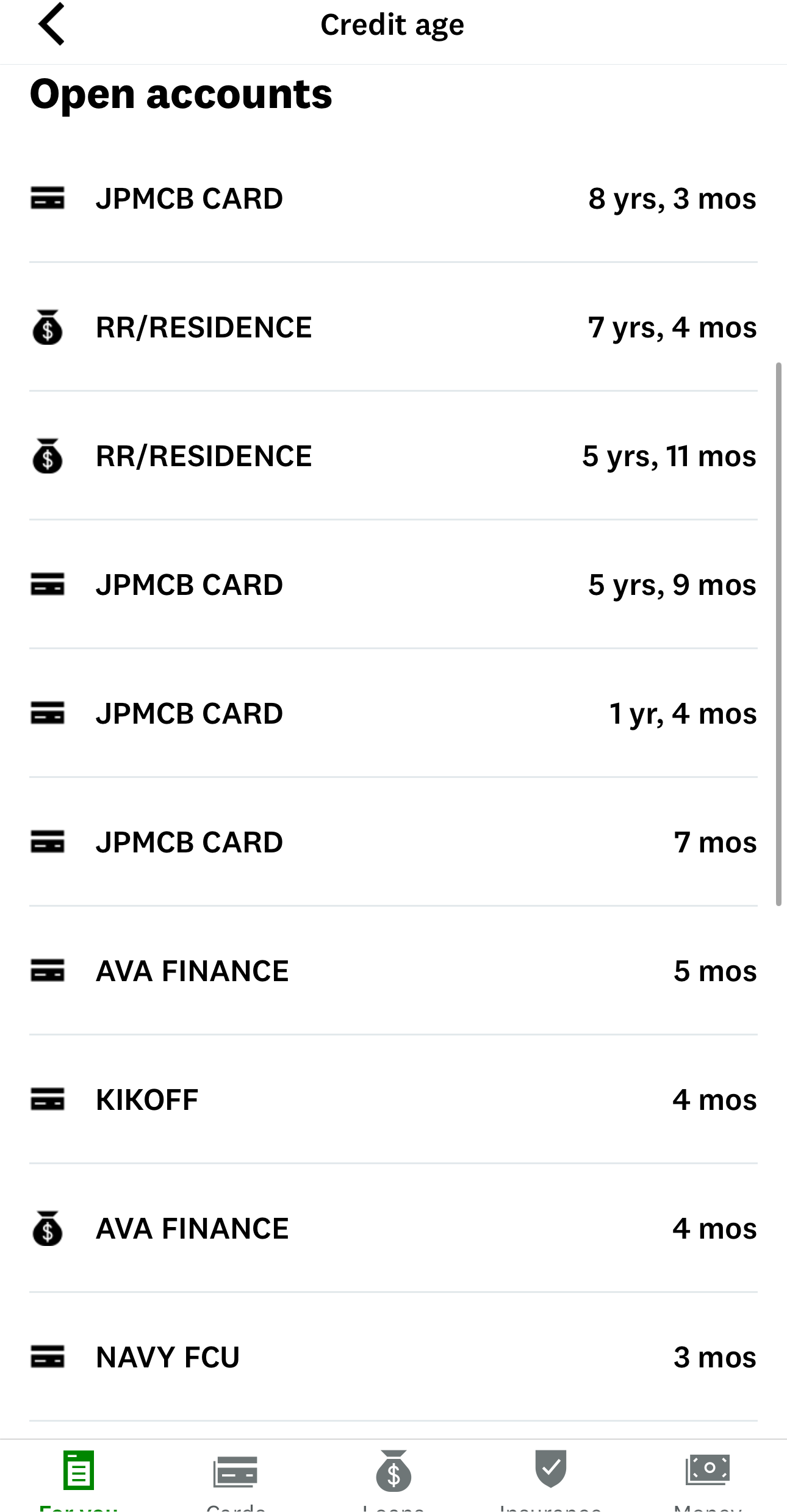Open JPMCB CARD aged 7 mos

(x=393, y=843)
